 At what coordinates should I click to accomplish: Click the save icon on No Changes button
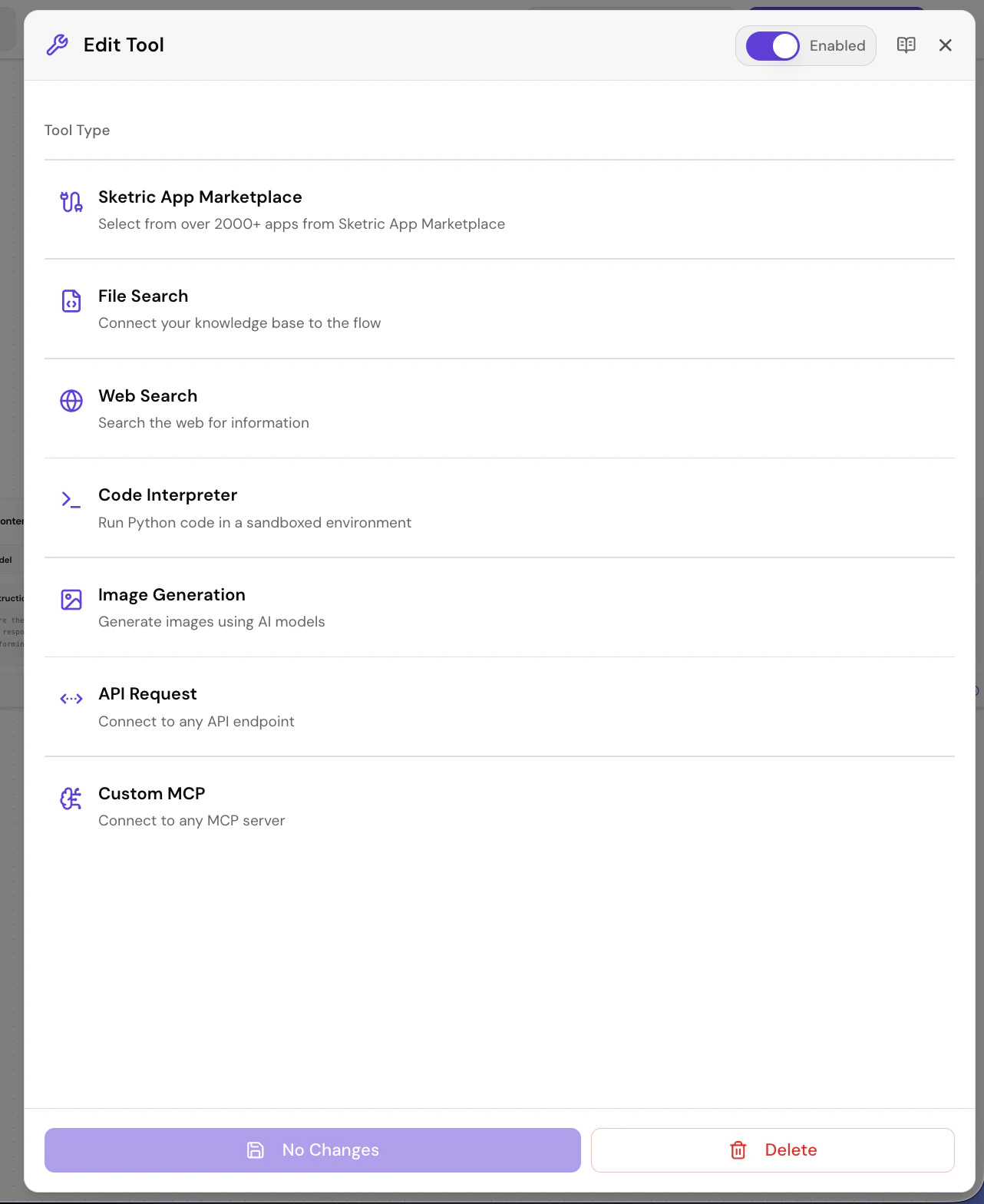(254, 1150)
